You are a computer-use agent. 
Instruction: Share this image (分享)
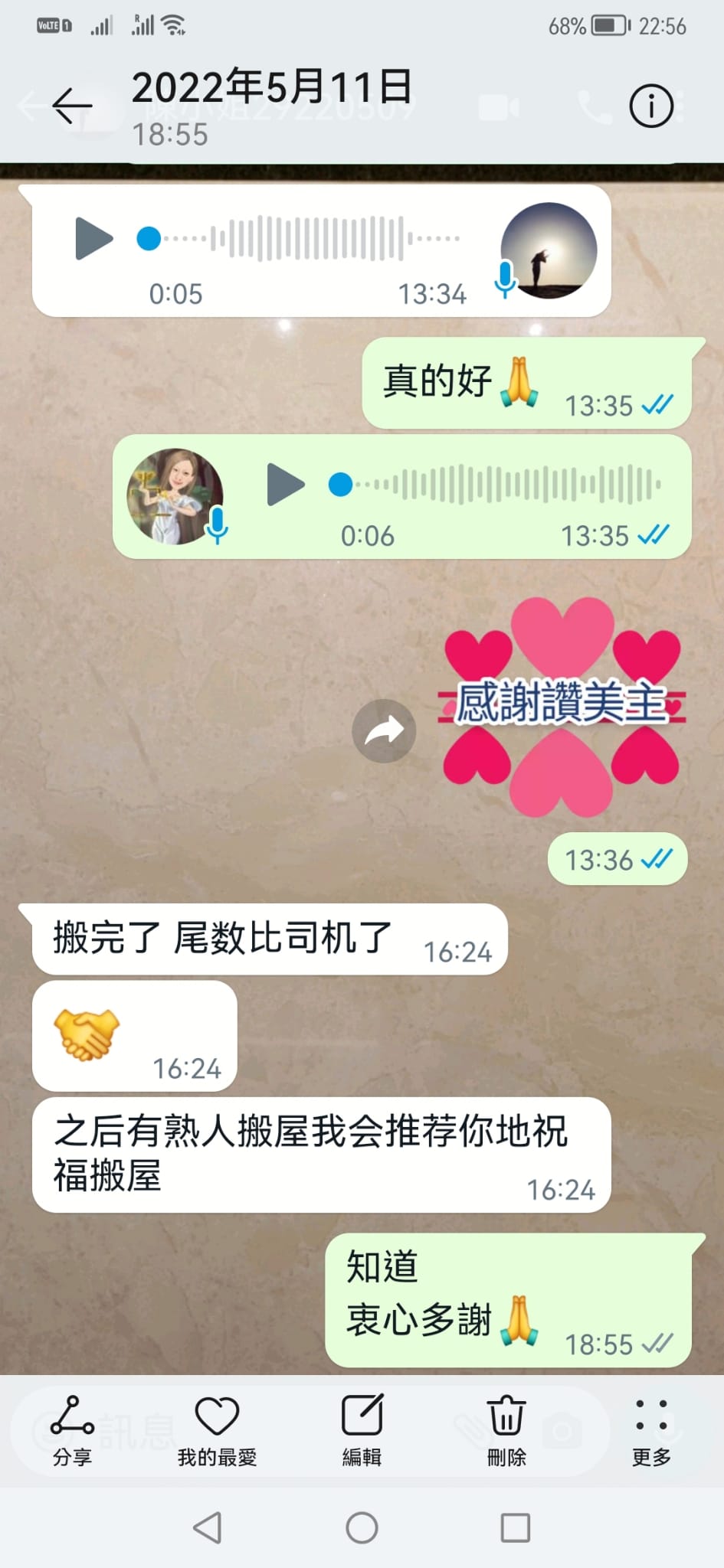click(72, 1429)
